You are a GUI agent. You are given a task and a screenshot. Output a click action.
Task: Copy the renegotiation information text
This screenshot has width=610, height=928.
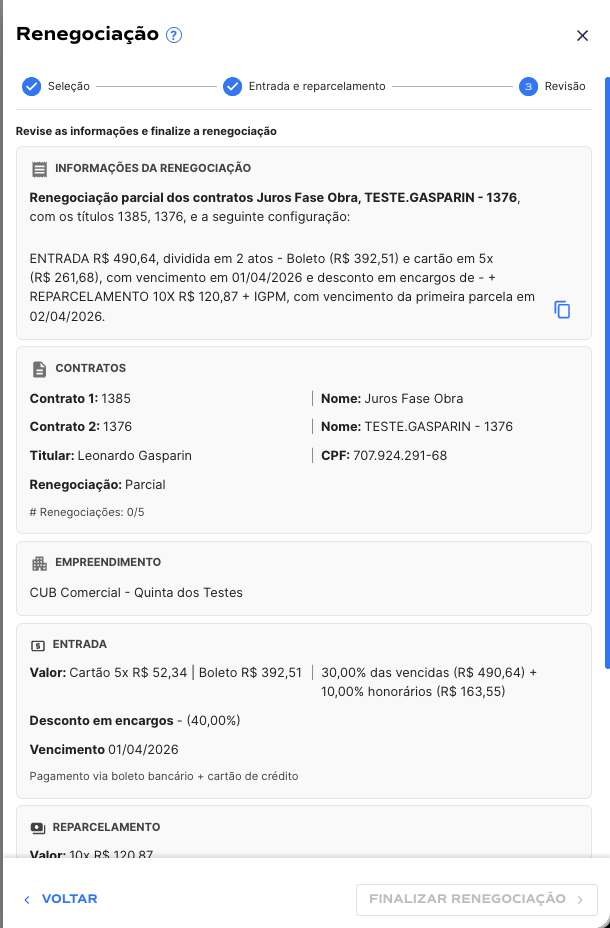tap(562, 310)
